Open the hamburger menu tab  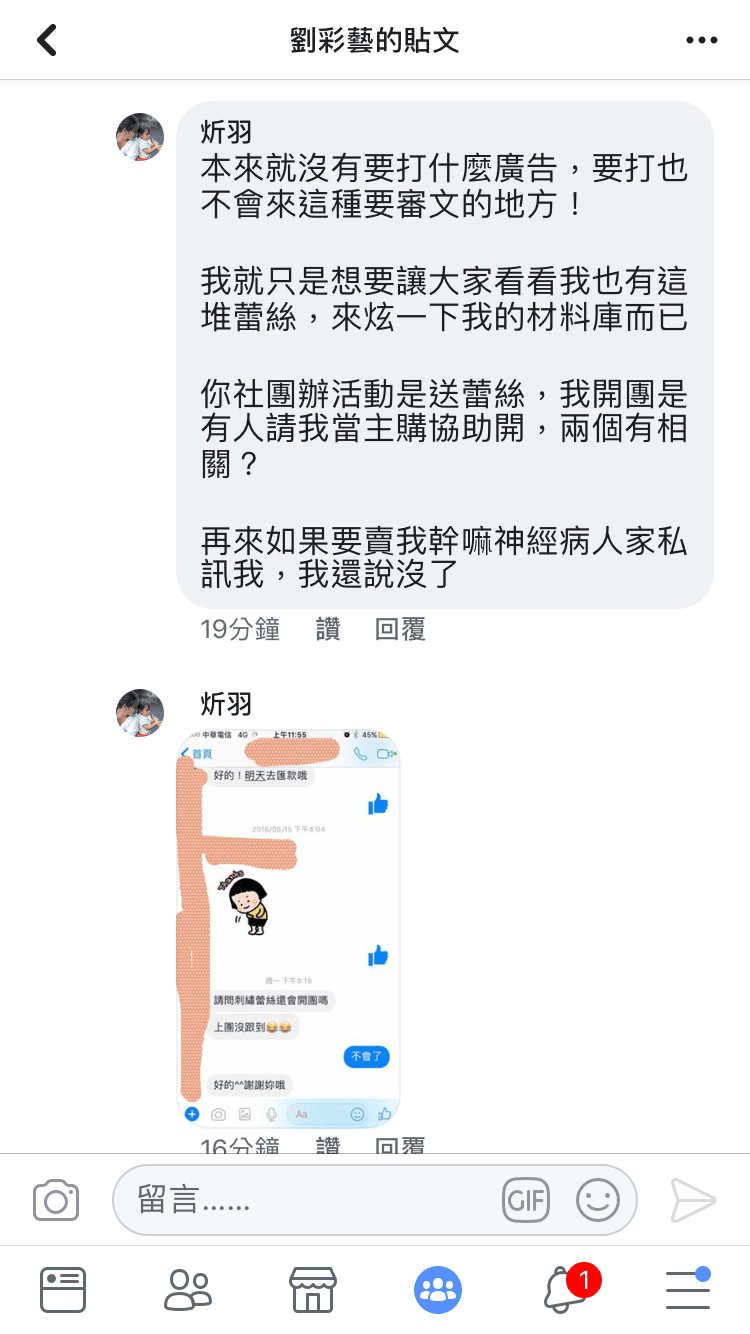688,1289
